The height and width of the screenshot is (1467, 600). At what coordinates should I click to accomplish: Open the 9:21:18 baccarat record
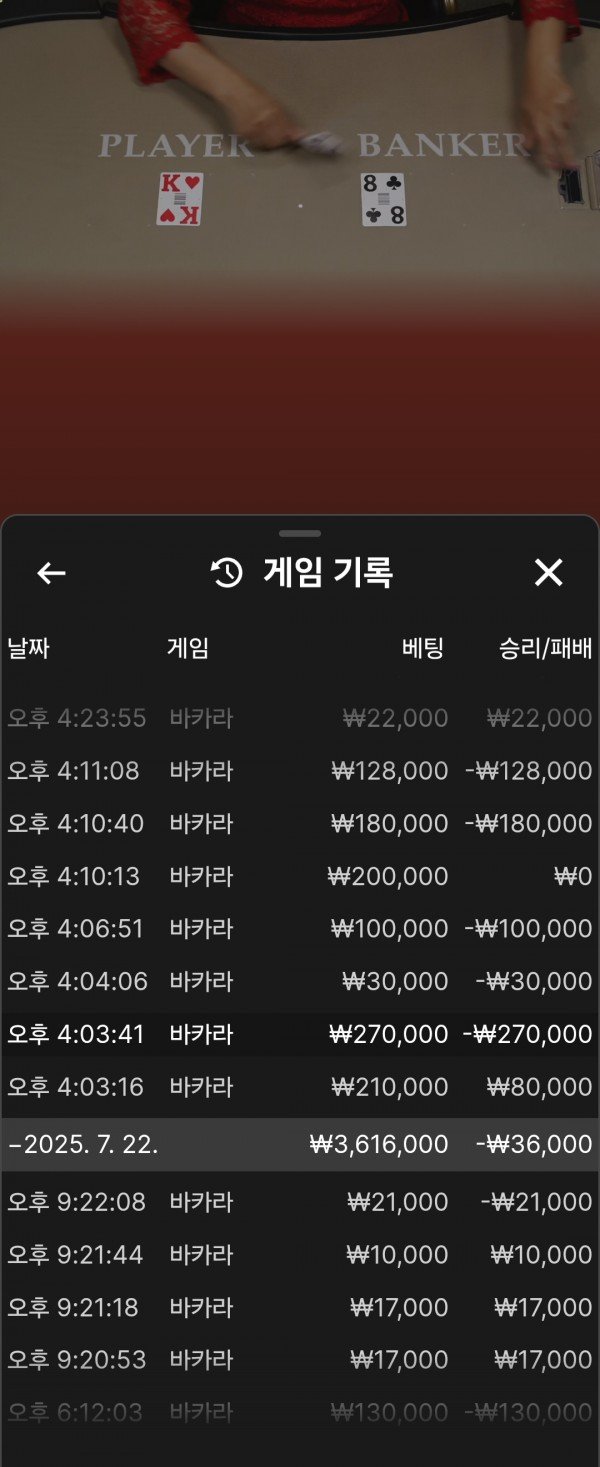coord(300,1308)
